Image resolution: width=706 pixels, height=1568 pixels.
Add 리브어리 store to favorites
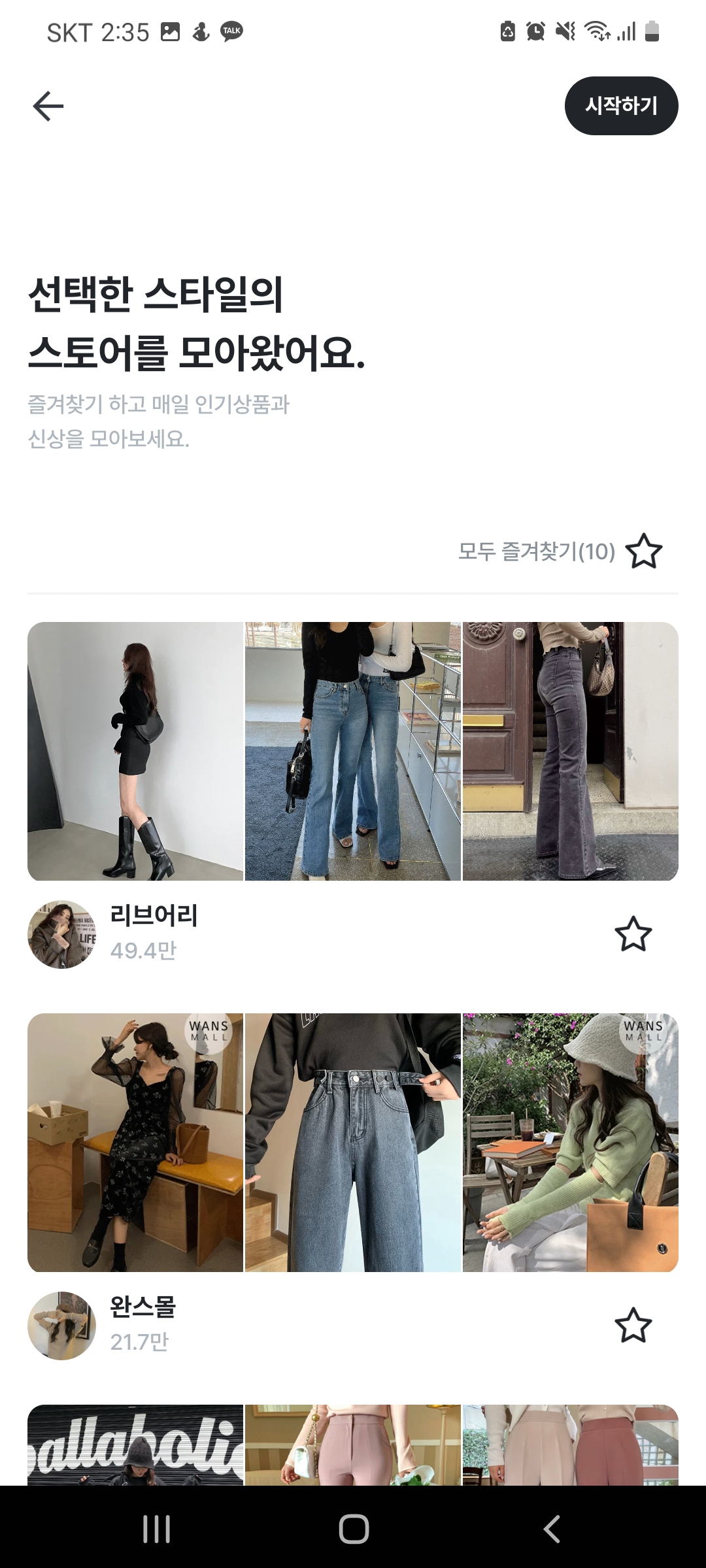633,934
